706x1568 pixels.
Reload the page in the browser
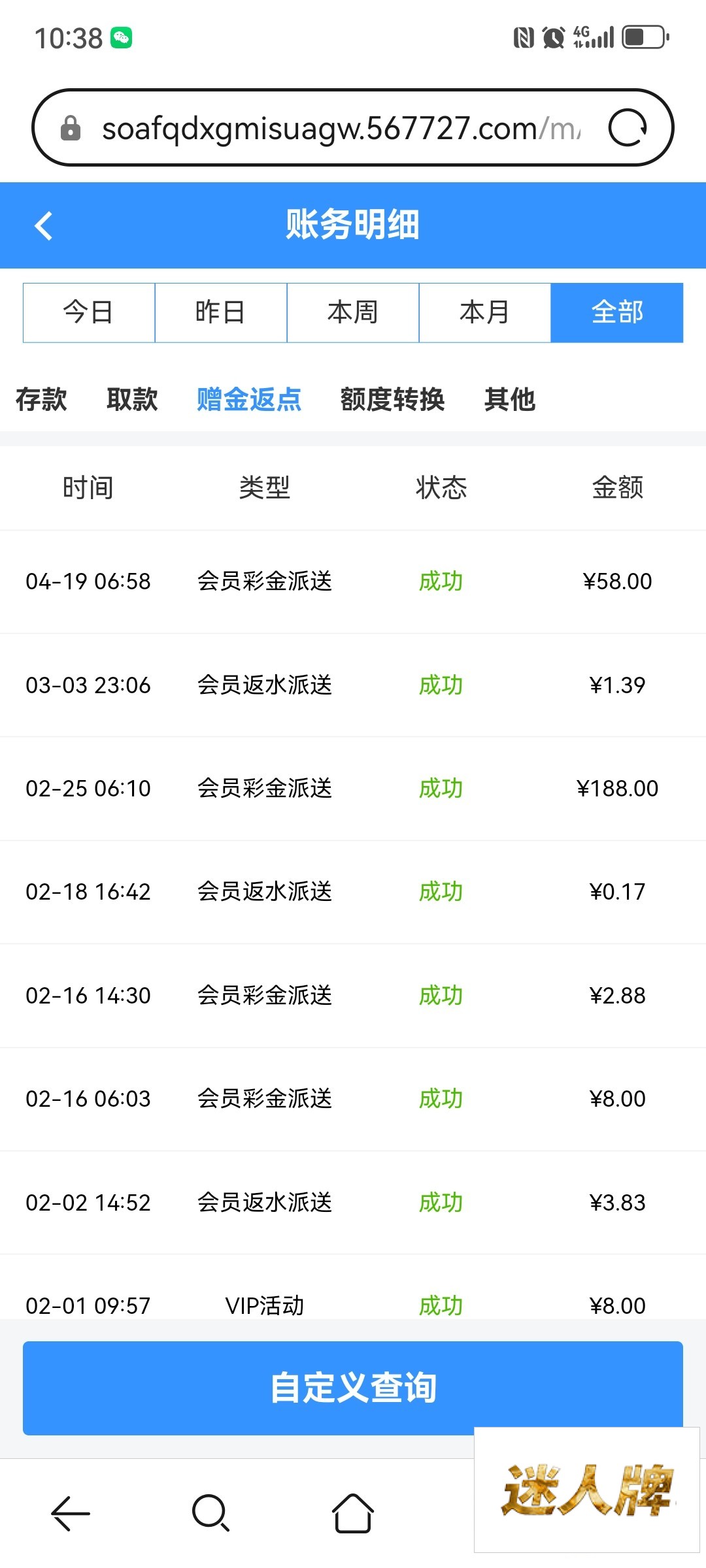coord(627,128)
